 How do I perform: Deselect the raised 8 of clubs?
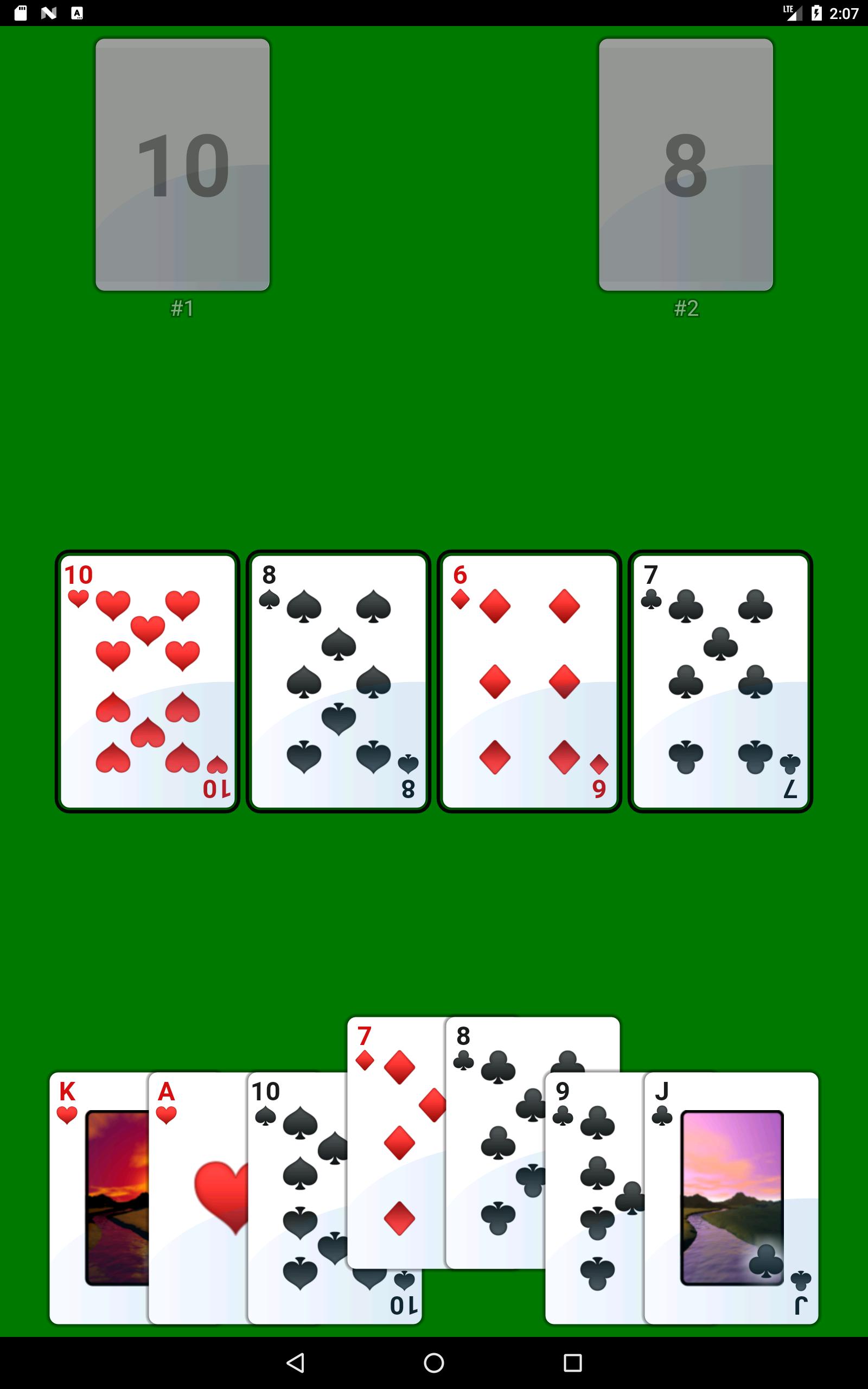point(494,1142)
